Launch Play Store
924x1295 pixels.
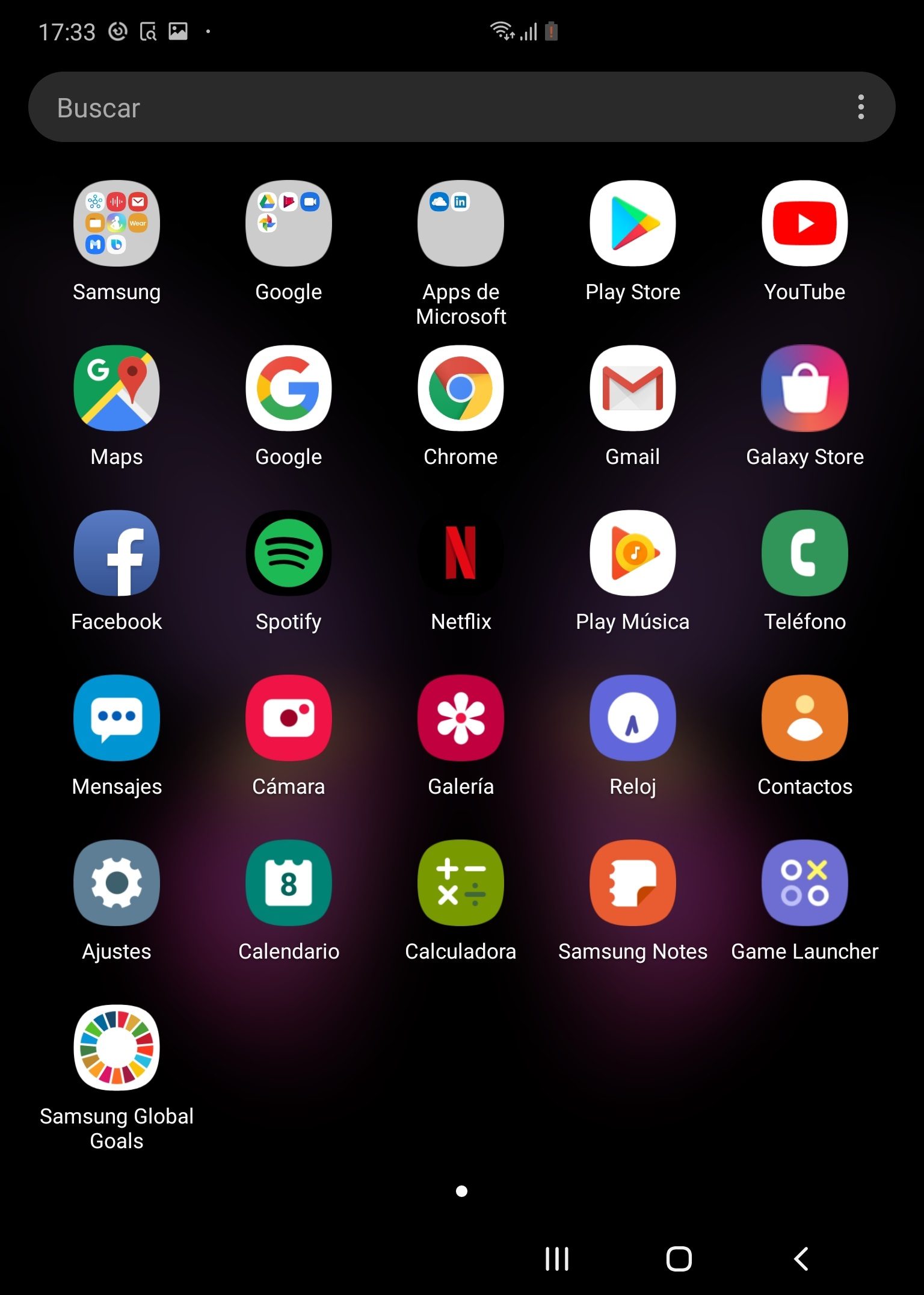633,223
